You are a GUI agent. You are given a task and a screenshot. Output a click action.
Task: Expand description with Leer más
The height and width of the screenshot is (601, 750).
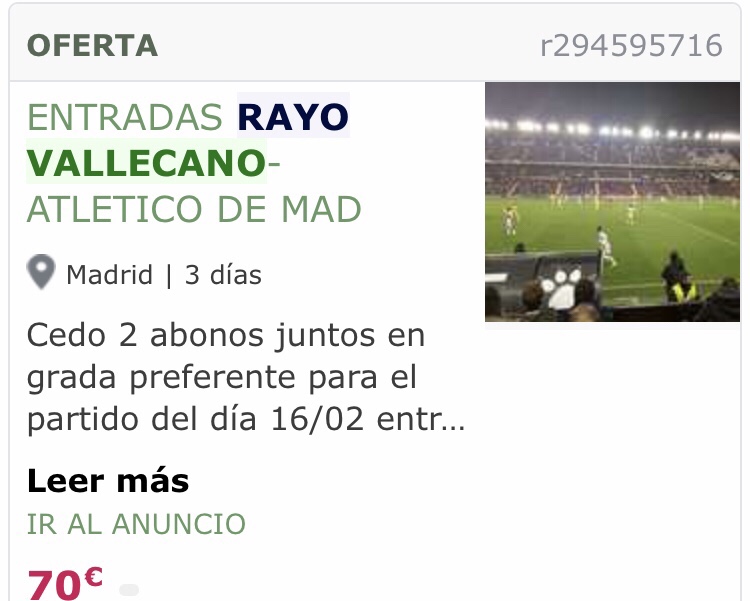point(108,481)
